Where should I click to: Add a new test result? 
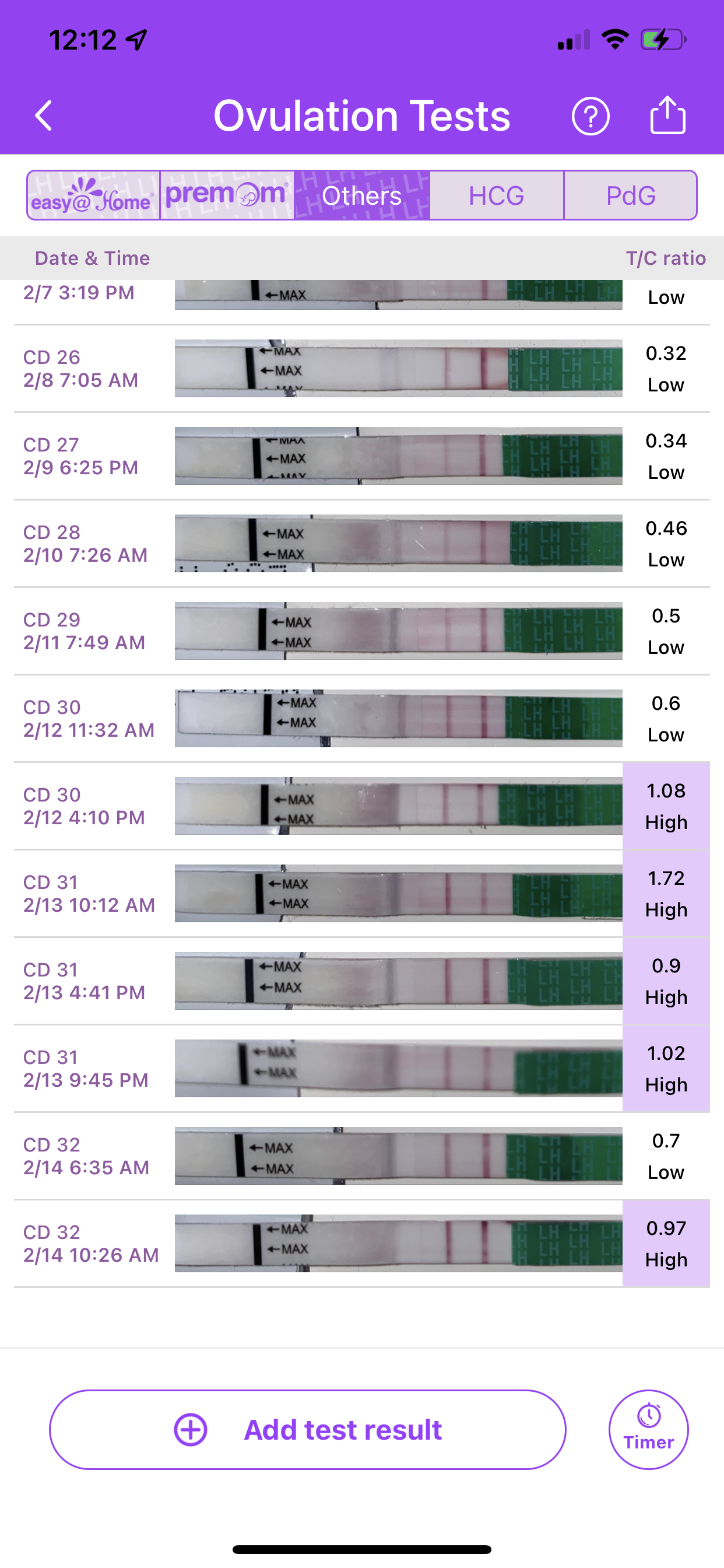307,1430
